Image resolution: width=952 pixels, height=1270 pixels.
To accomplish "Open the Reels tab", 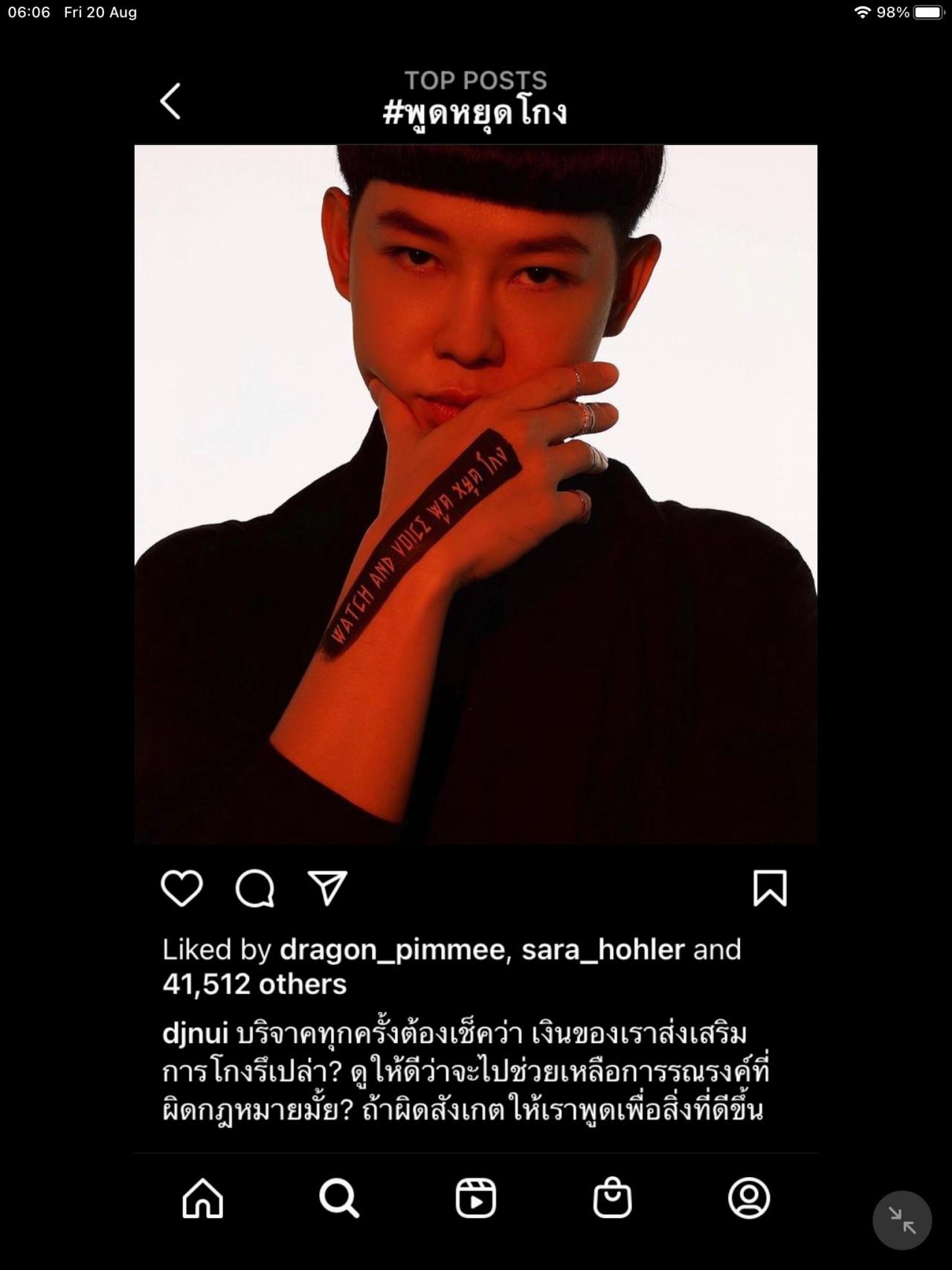I will click(476, 1198).
